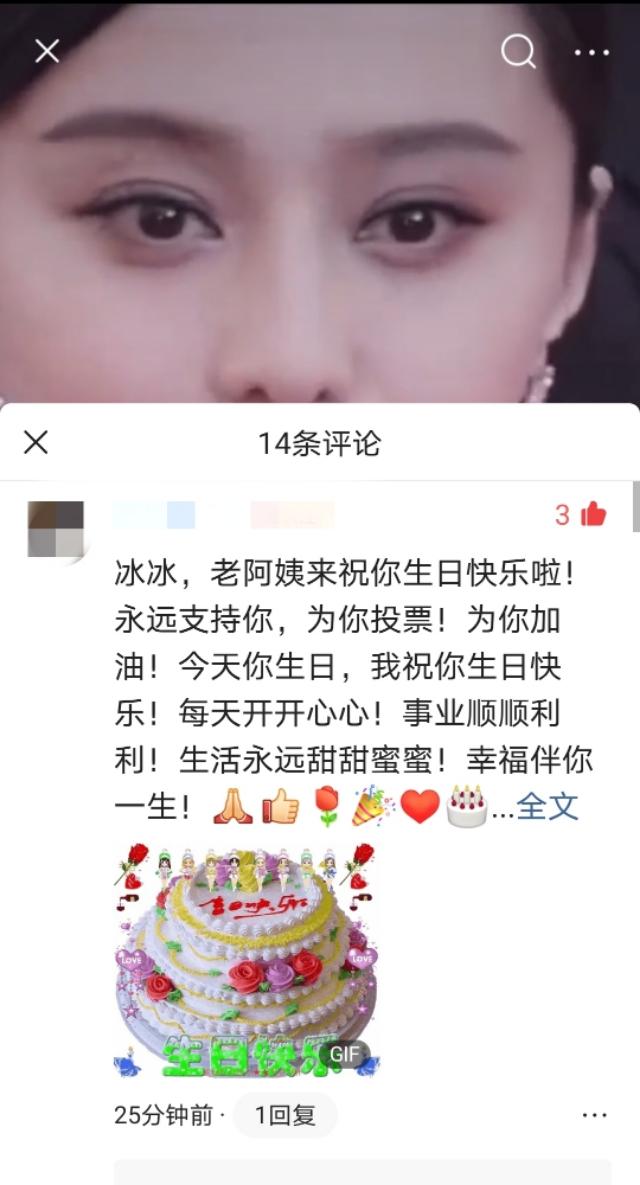
Task: Open the search icon at top
Action: [517, 51]
